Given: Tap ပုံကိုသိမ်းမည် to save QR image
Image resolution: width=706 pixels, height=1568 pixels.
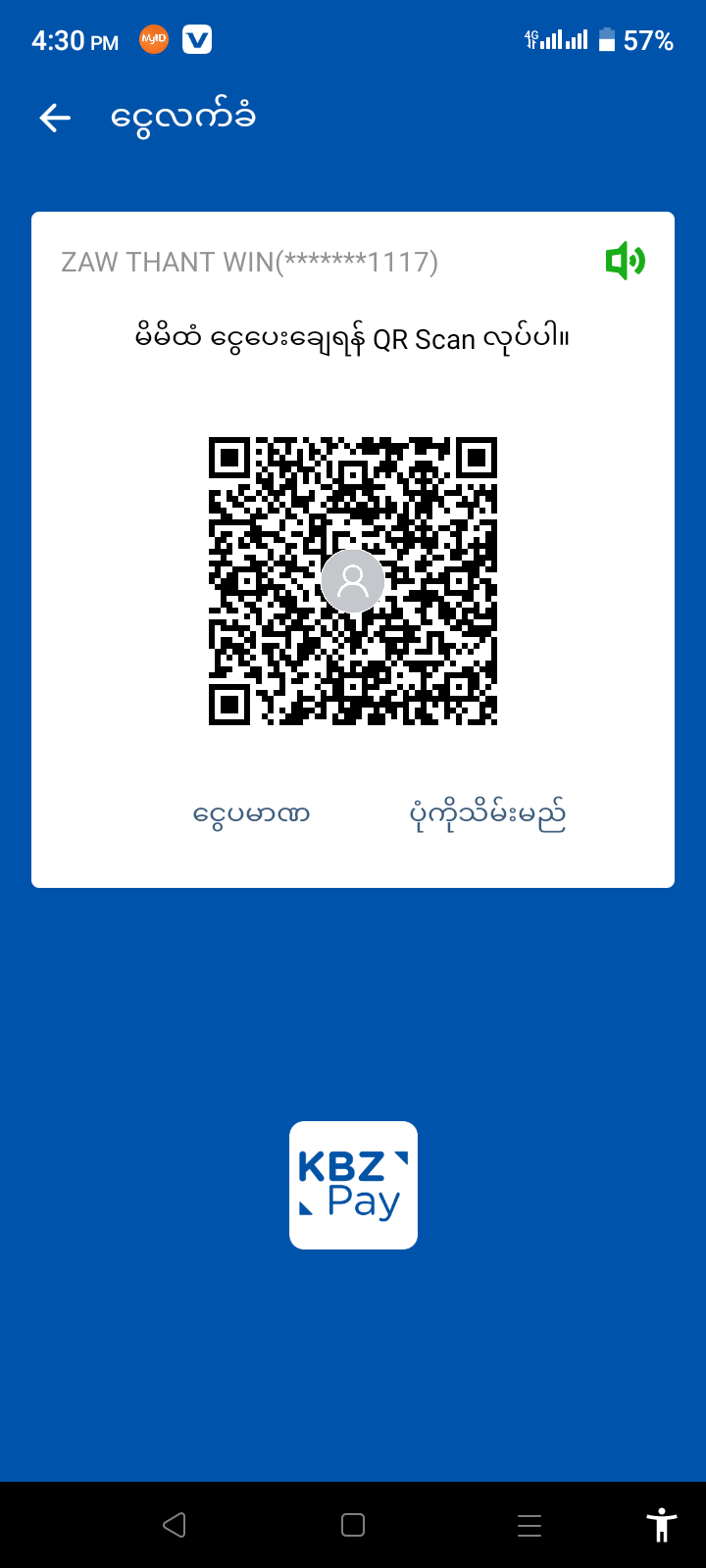Looking at the screenshot, I should pos(487,814).
